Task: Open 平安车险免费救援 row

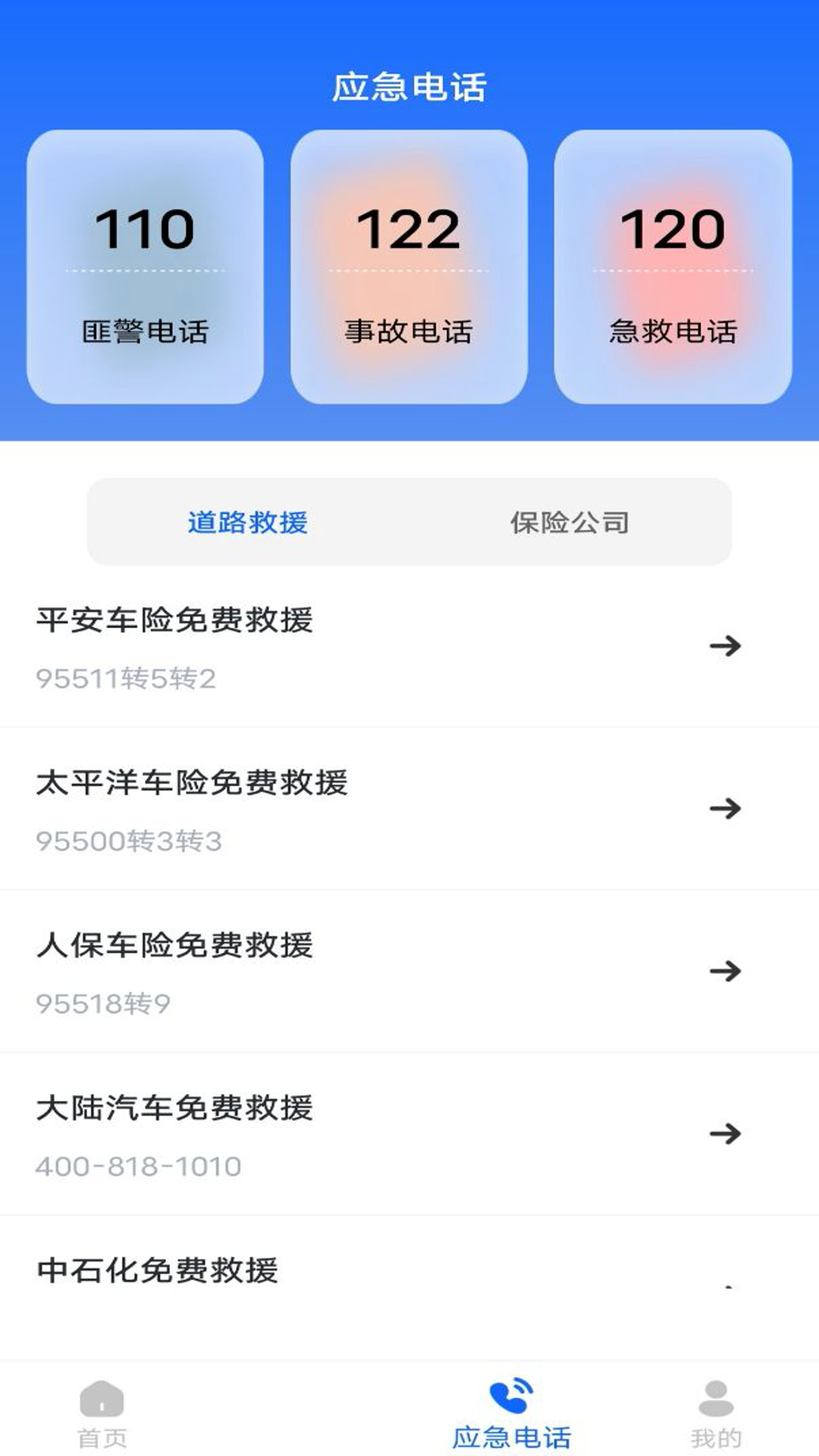Action: pos(409,647)
